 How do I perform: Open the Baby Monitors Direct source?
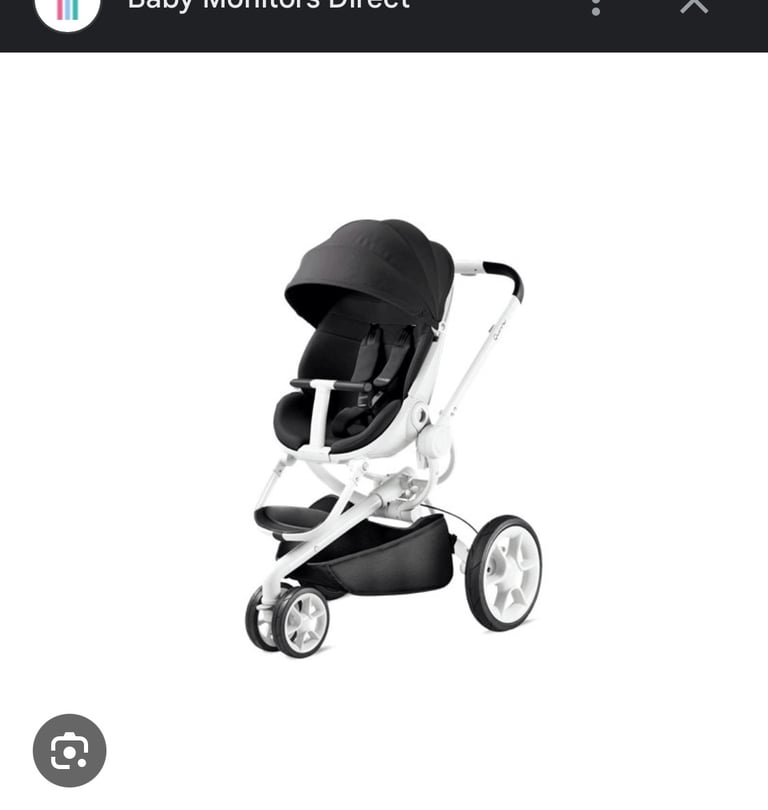[x=268, y=6]
